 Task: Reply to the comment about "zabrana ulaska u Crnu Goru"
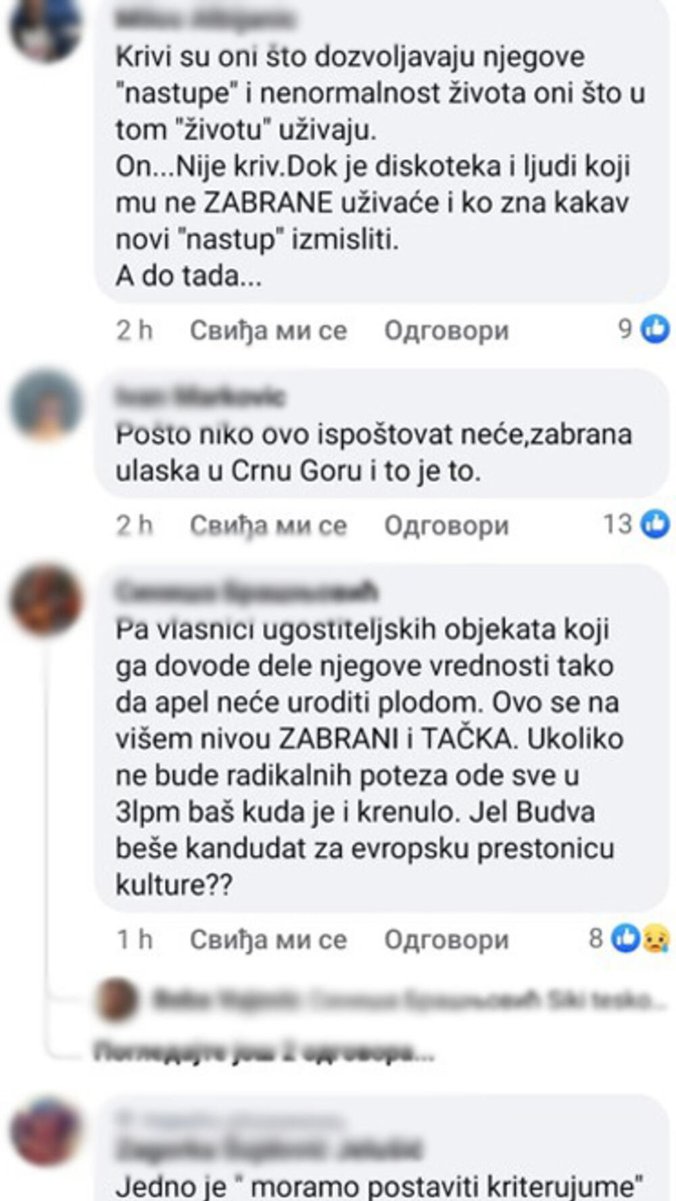(447, 524)
